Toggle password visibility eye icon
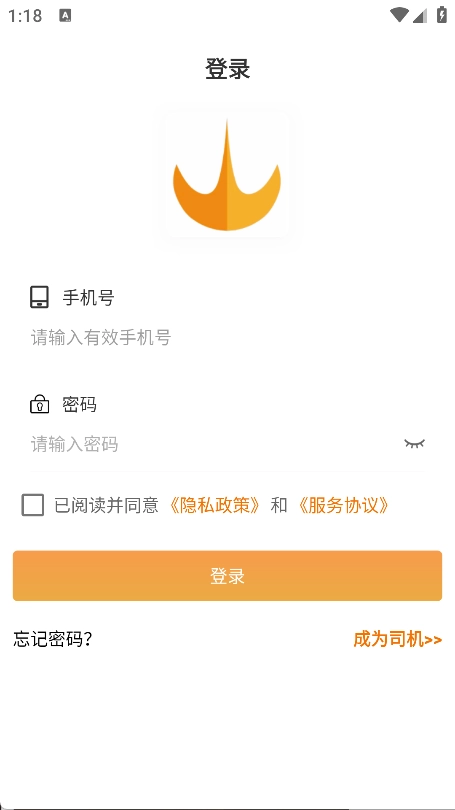The height and width of the screenshot is (810, 455). click(414, 443)
